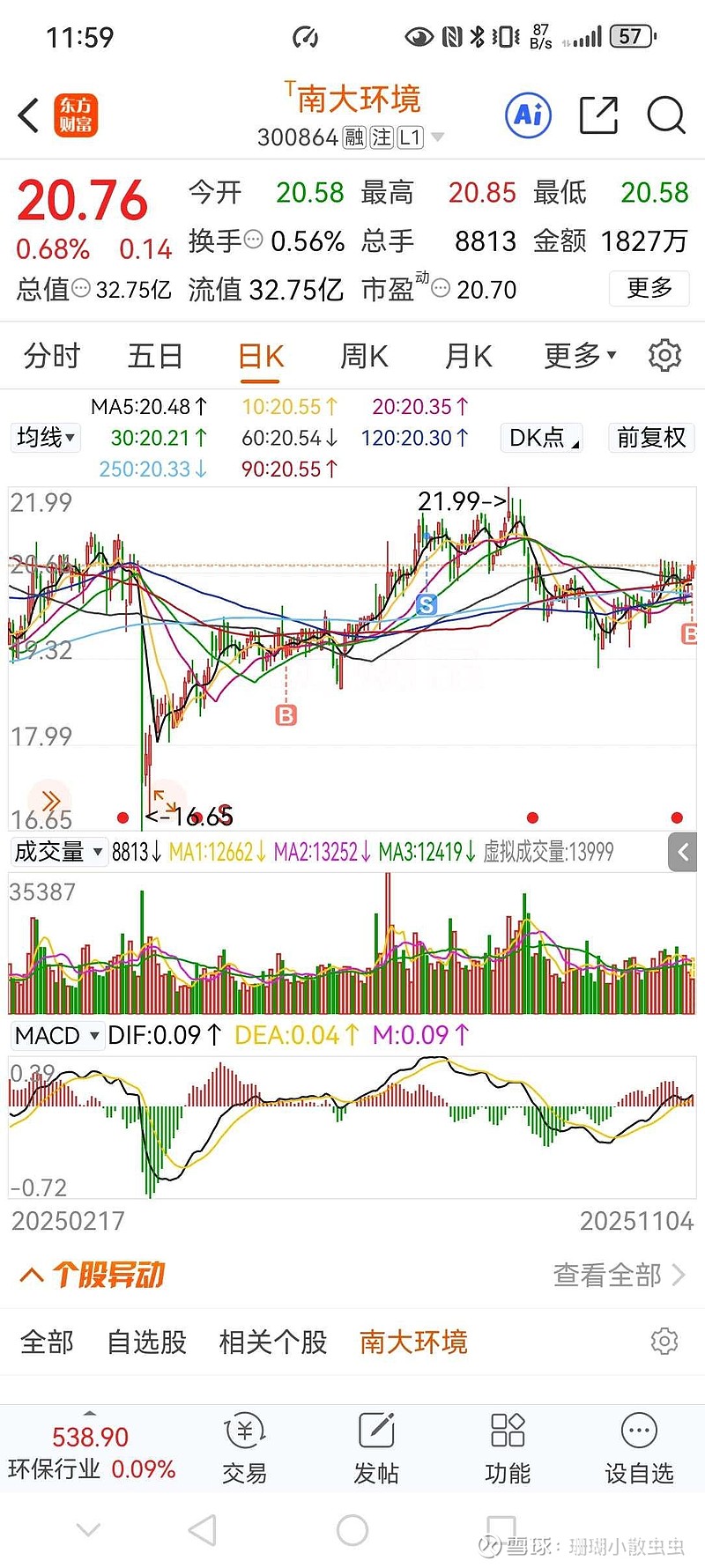
Task: Open the 成交量 indicator dropdown
Action: [58, 852]
